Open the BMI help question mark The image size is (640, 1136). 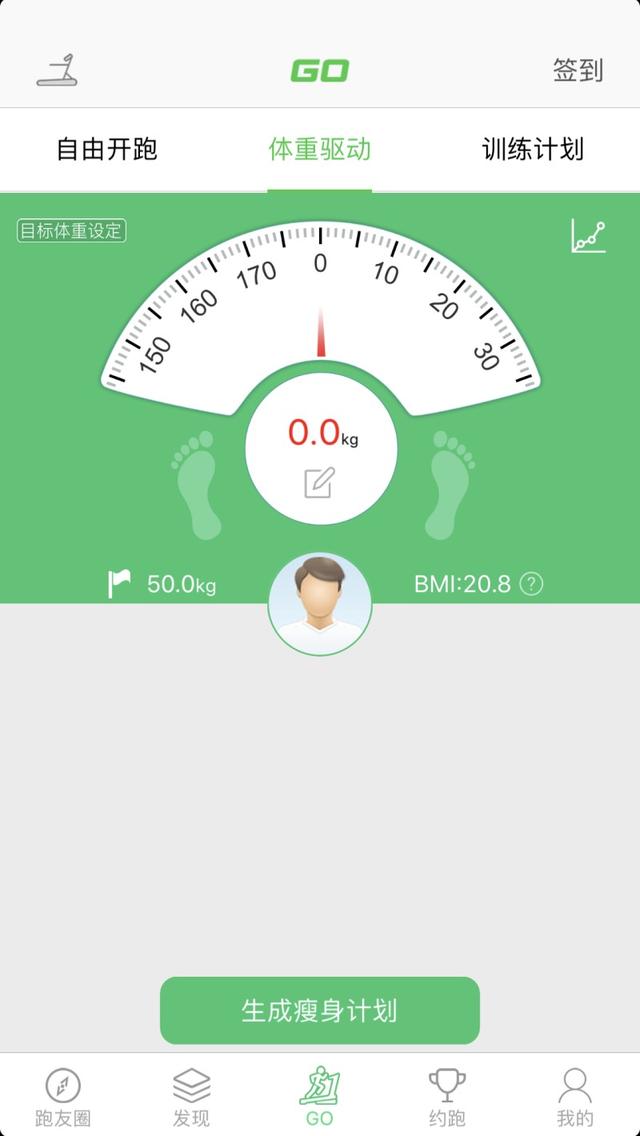(532, 584)
